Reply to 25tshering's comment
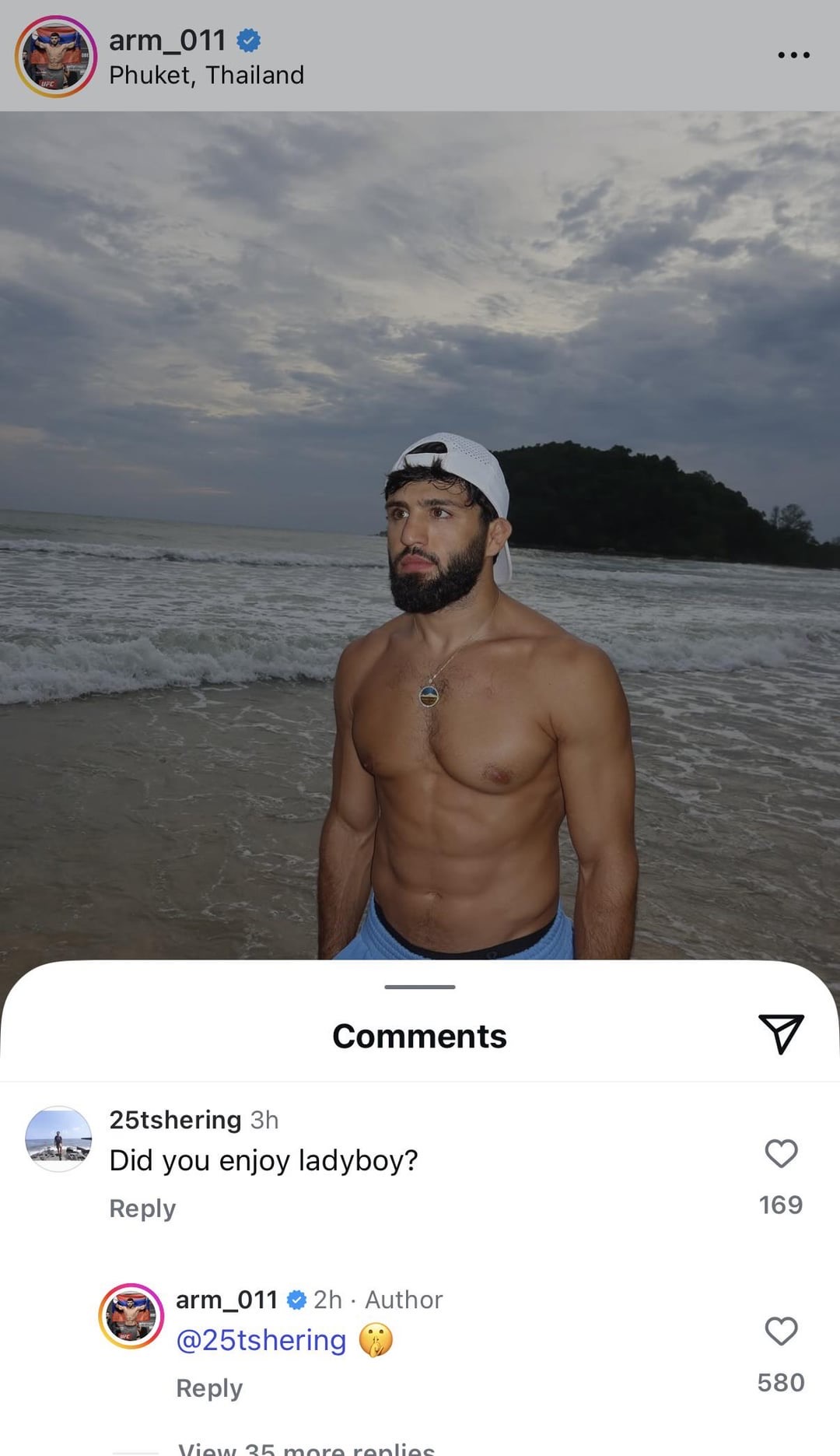 click(142, 1209)
